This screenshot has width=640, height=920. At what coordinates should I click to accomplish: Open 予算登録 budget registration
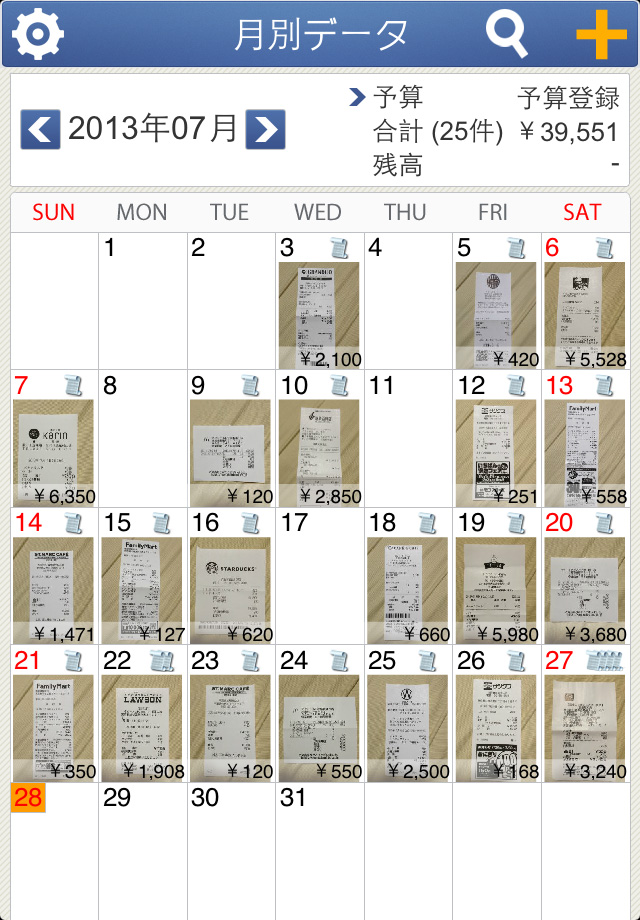(568, 98)
